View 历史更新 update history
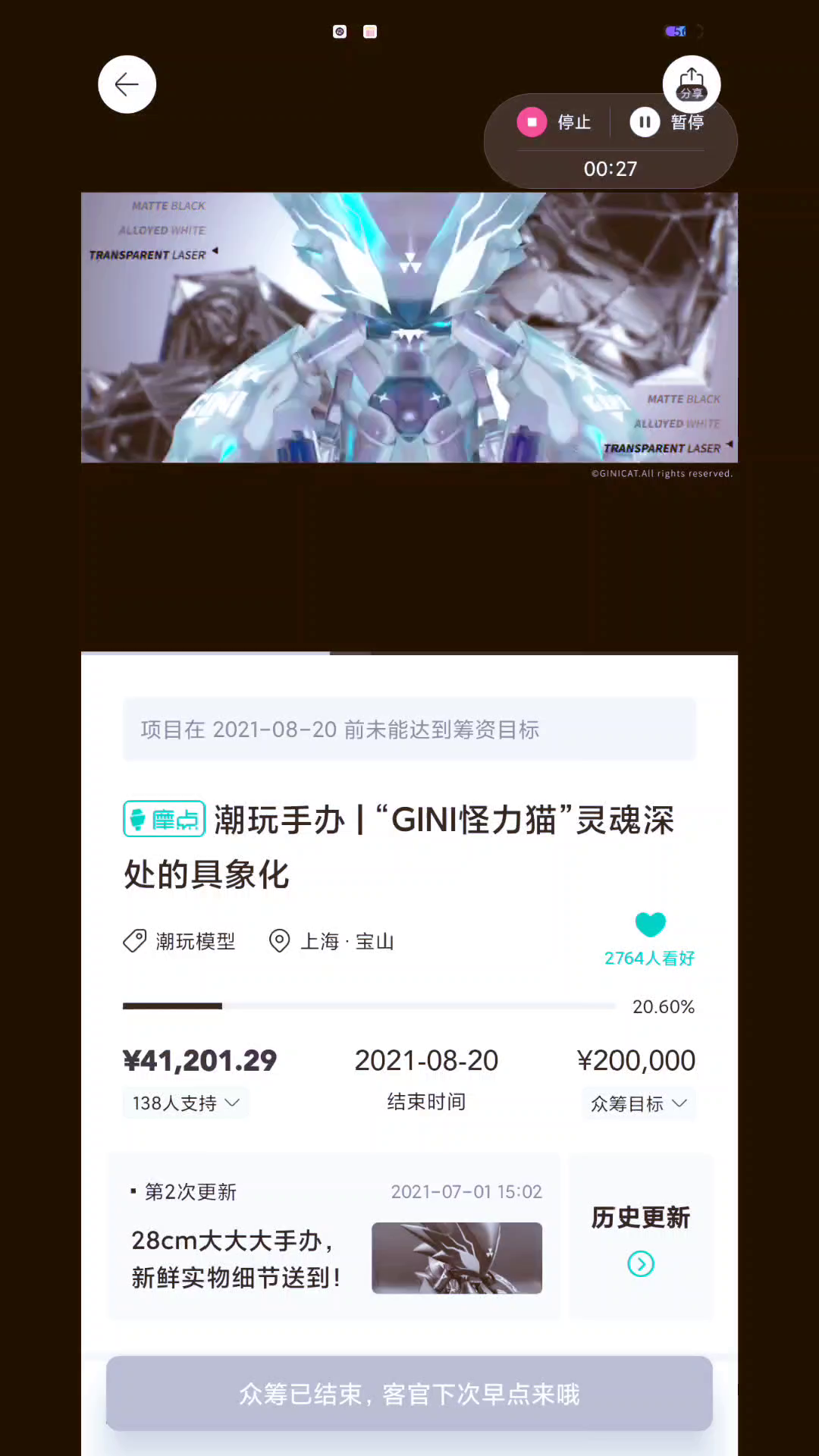 tap(641, 1238)
